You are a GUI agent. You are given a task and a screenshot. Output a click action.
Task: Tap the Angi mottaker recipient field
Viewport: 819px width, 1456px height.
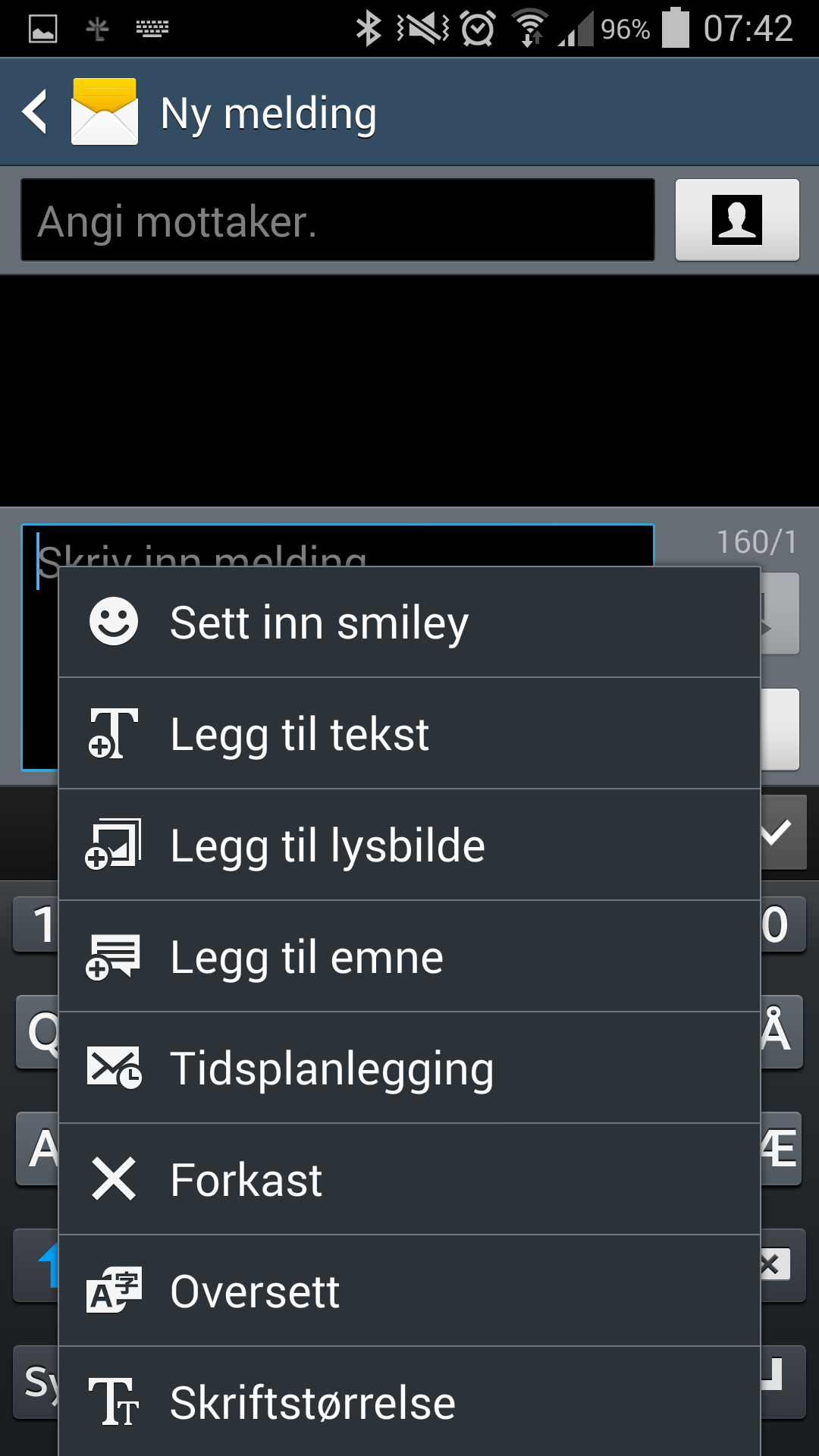coord(337,220)
